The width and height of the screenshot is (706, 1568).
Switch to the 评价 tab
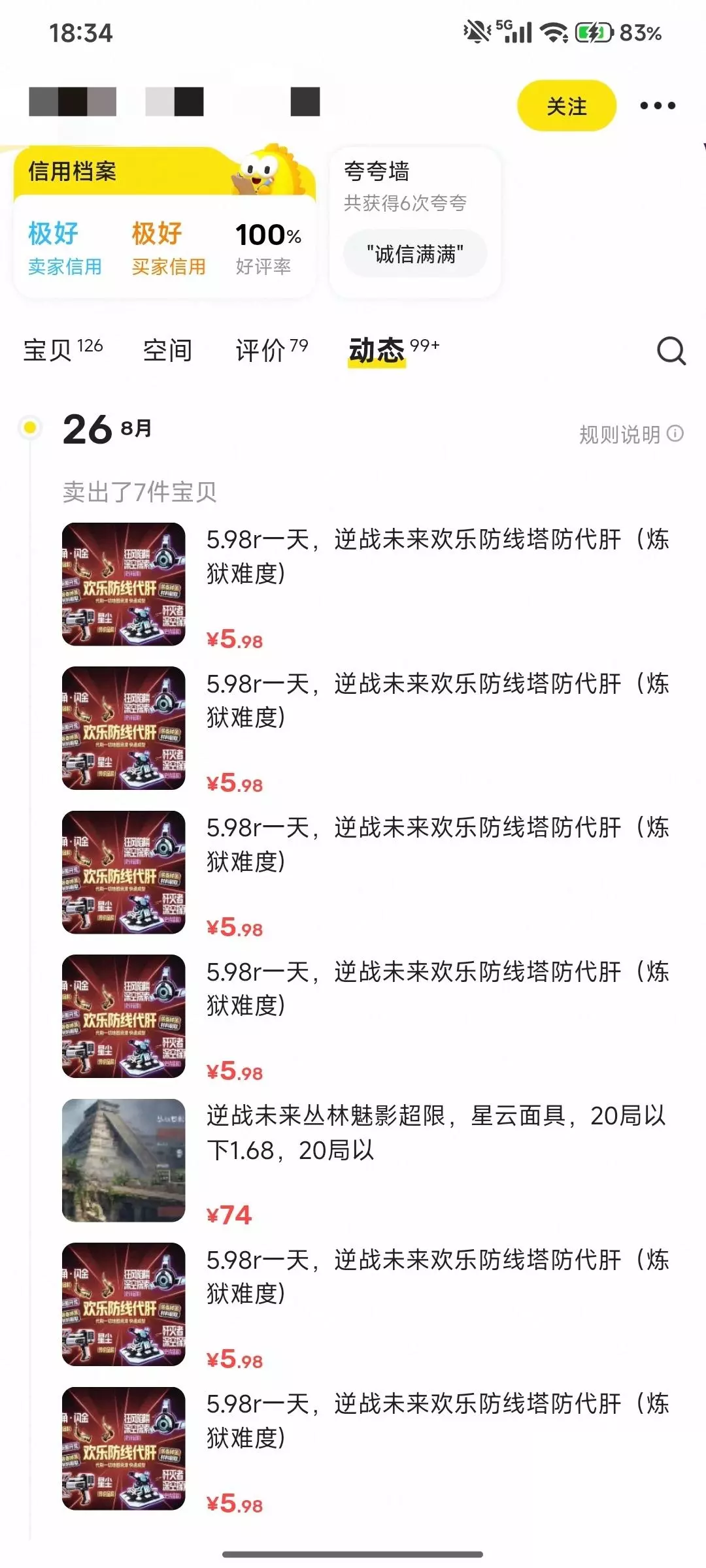(x=271, y=350)
